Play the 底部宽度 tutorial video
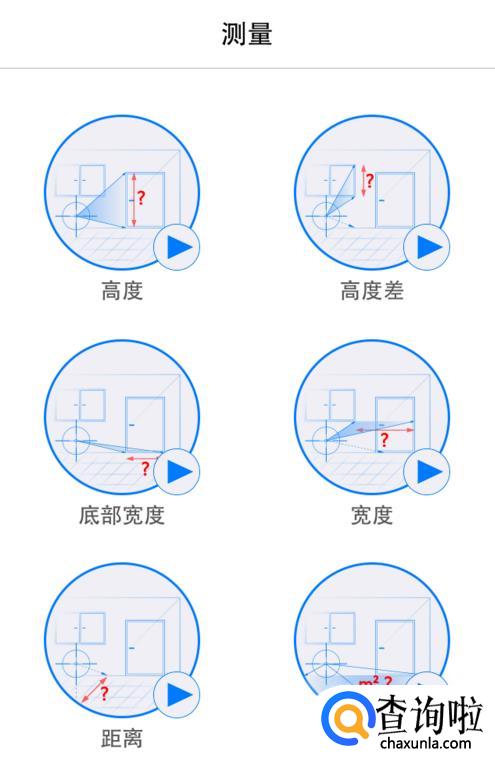The height and width of the screenshot is (774, 495). coord(177,472)
